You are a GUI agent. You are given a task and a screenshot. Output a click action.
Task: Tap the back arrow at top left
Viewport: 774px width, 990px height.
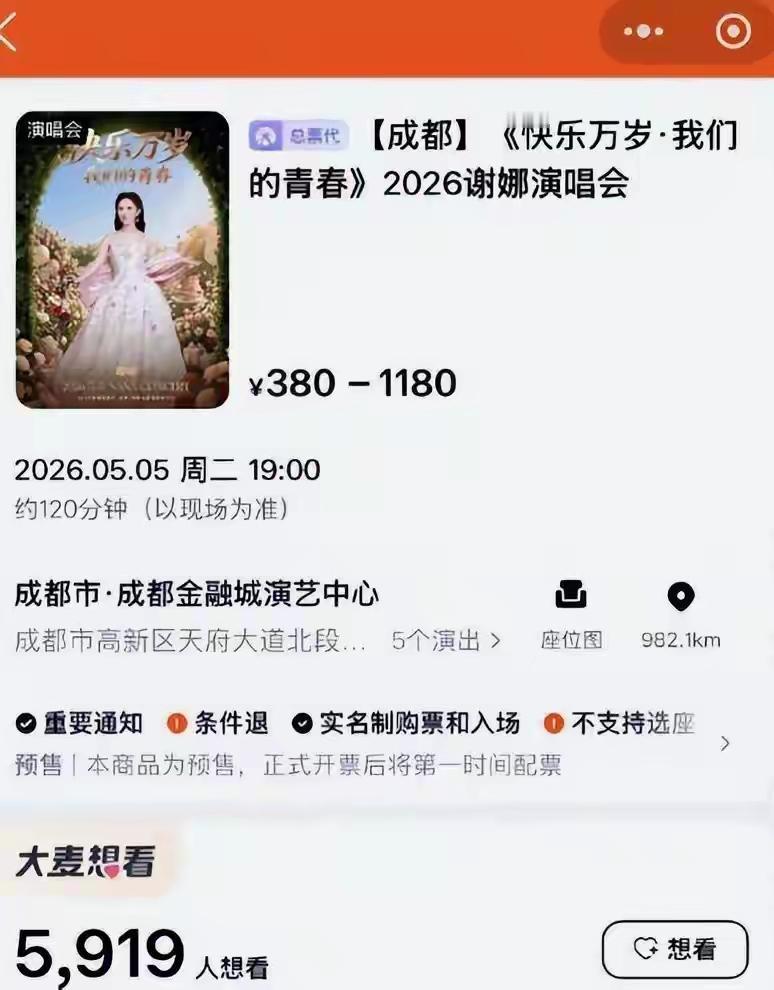pos(12,30)
